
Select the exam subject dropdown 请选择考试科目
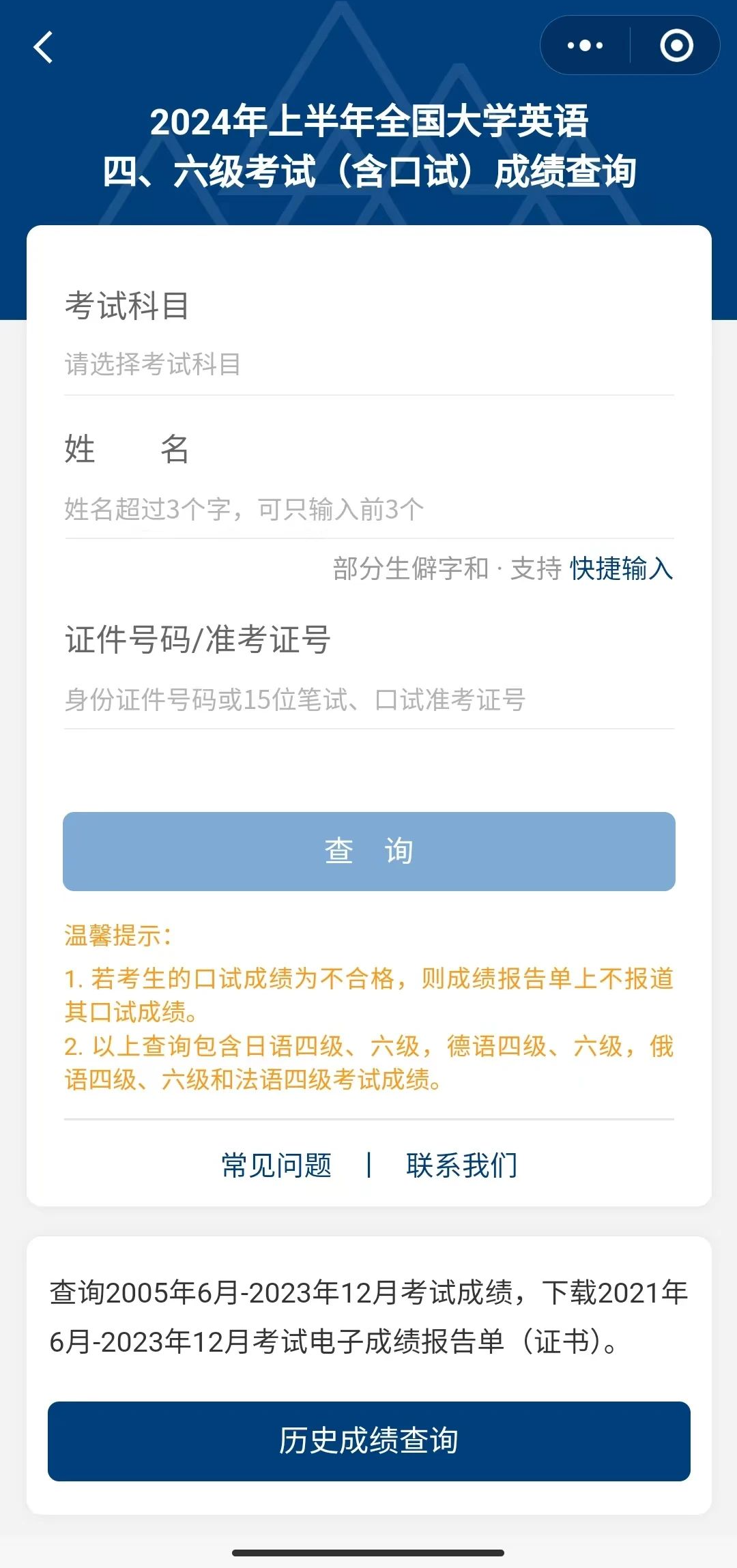[x=369, y=364]
